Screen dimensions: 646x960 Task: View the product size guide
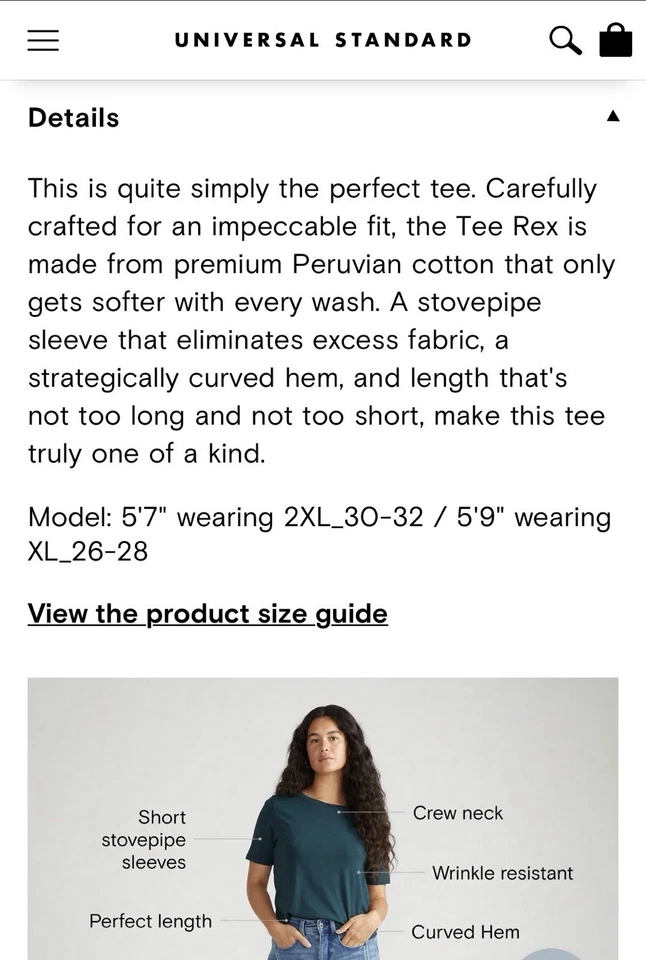click(x=207, y=613)
